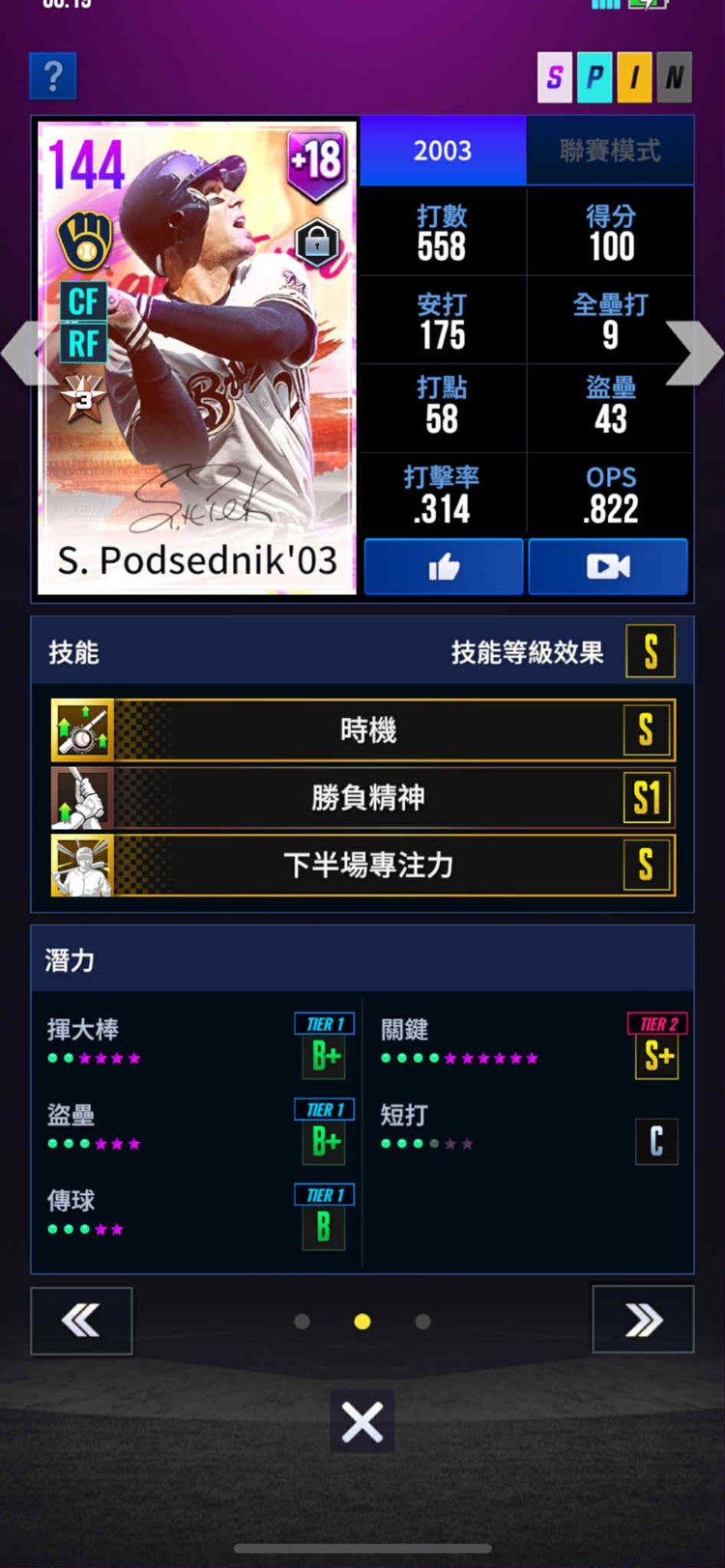Screen dimensions: 725x1568
Task: Tap the thumbs-up like button
Action: 444,567
